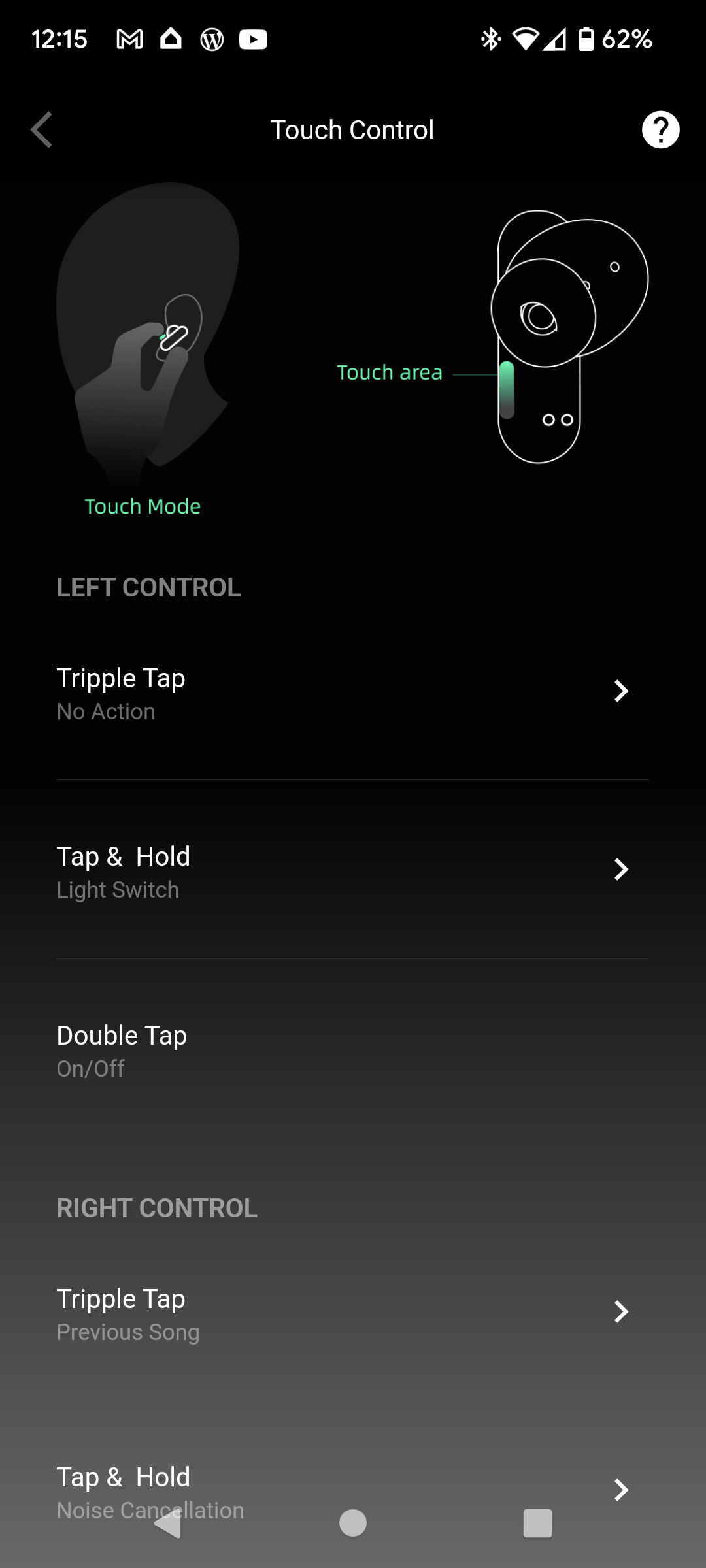Open Tap & Hold Light Switch setting
706x1568 pixels.
352,871
